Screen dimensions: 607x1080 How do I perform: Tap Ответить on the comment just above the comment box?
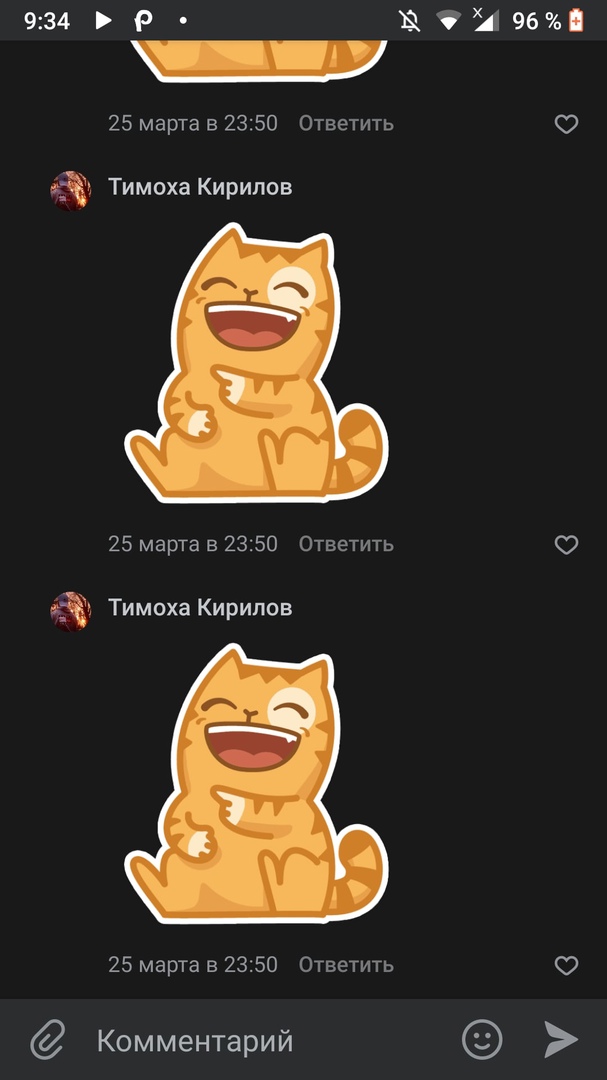(346, 965)
